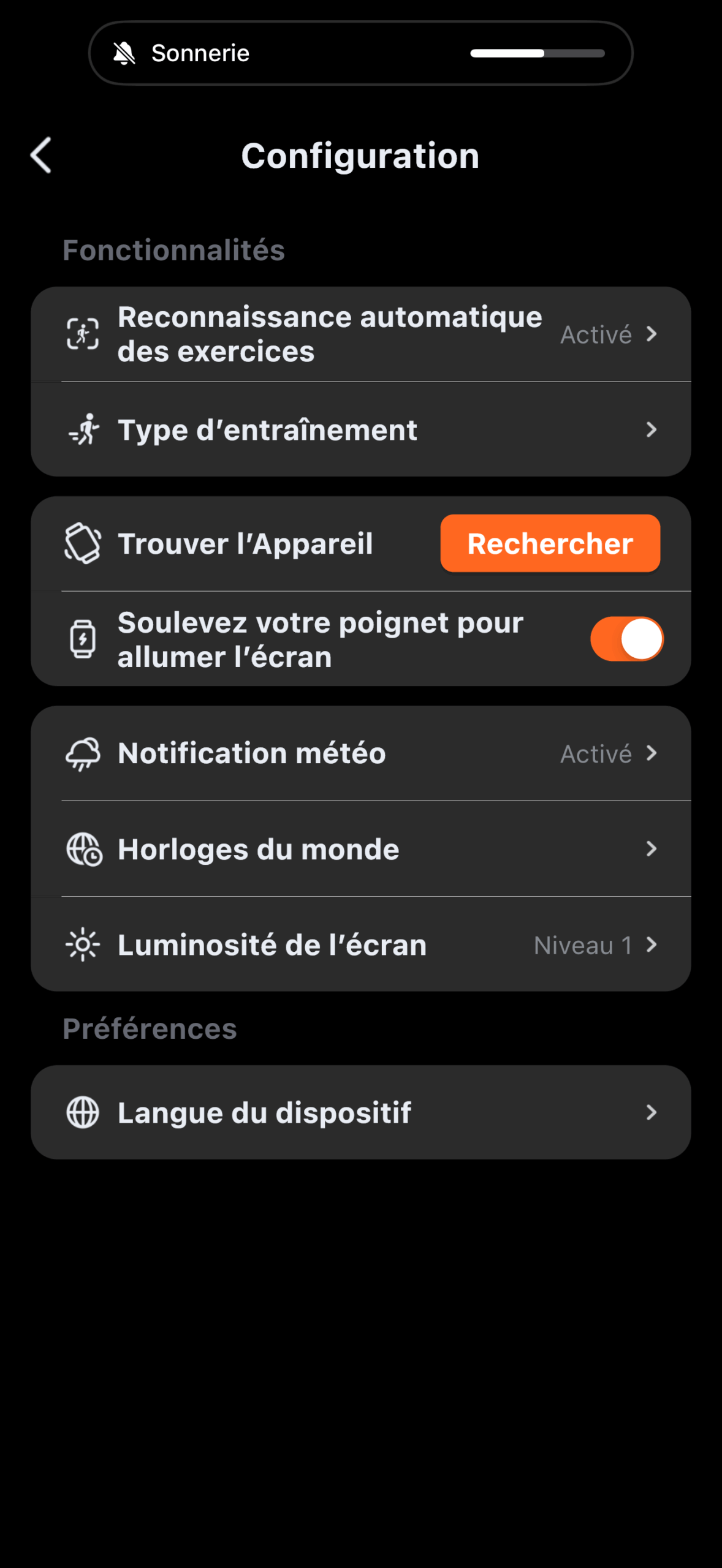Toggle off Soulevez votre poignet pour allumer l'écran

pyautogui.click(x=626, y=639)
